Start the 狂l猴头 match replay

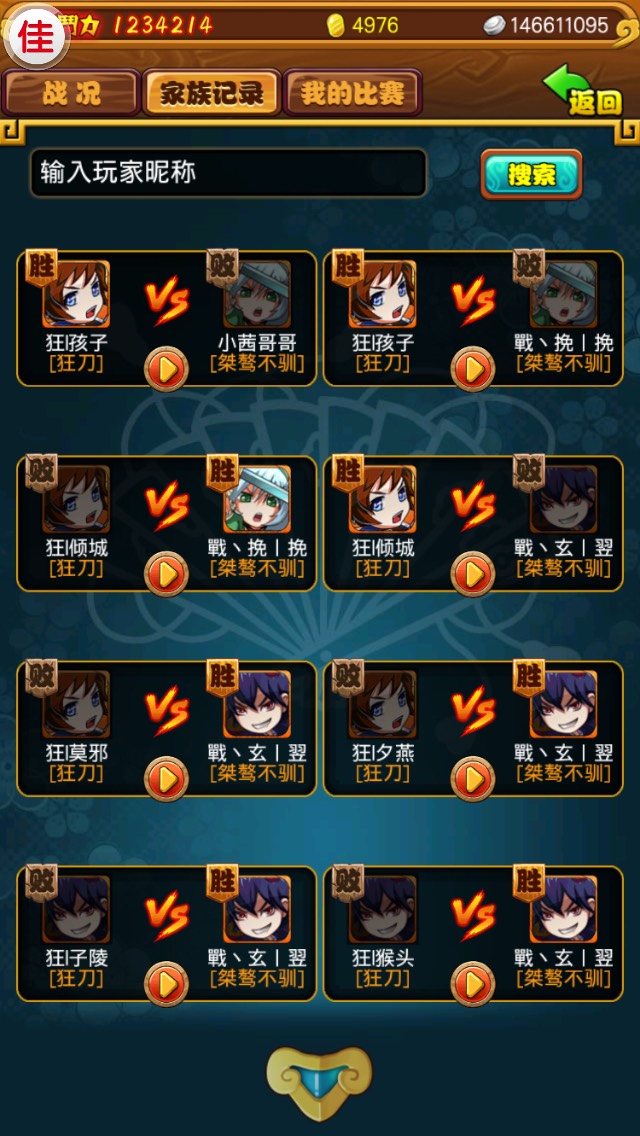[473, 984]
